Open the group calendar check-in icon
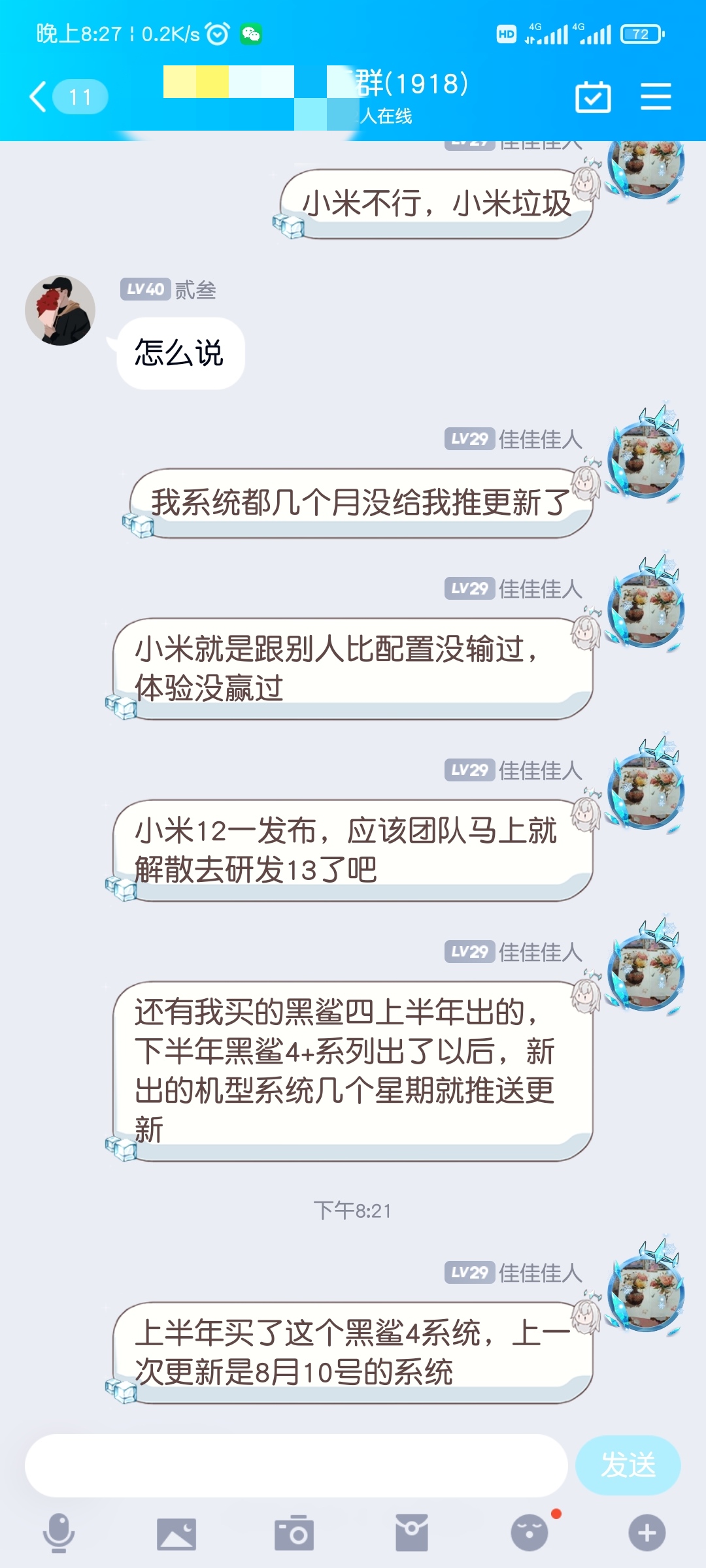Screen dimensions: 706x1568 point(593,97)
